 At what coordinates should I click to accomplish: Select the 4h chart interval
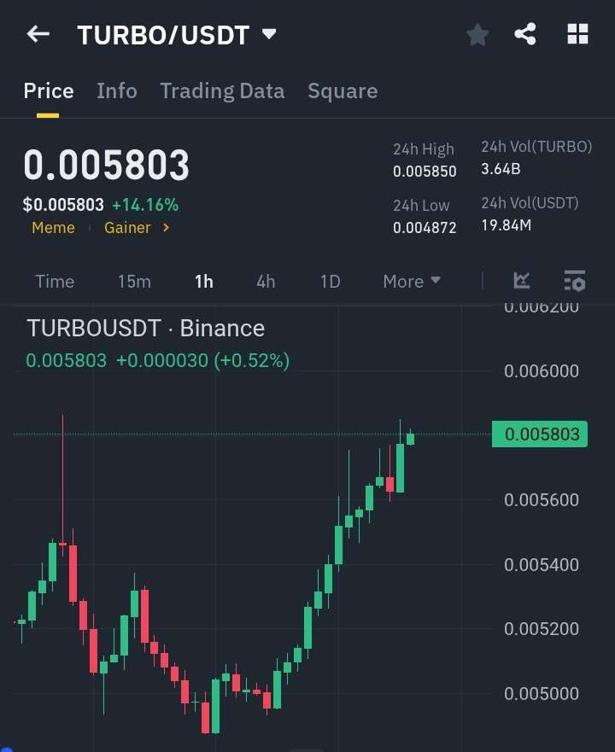(265, 281)
